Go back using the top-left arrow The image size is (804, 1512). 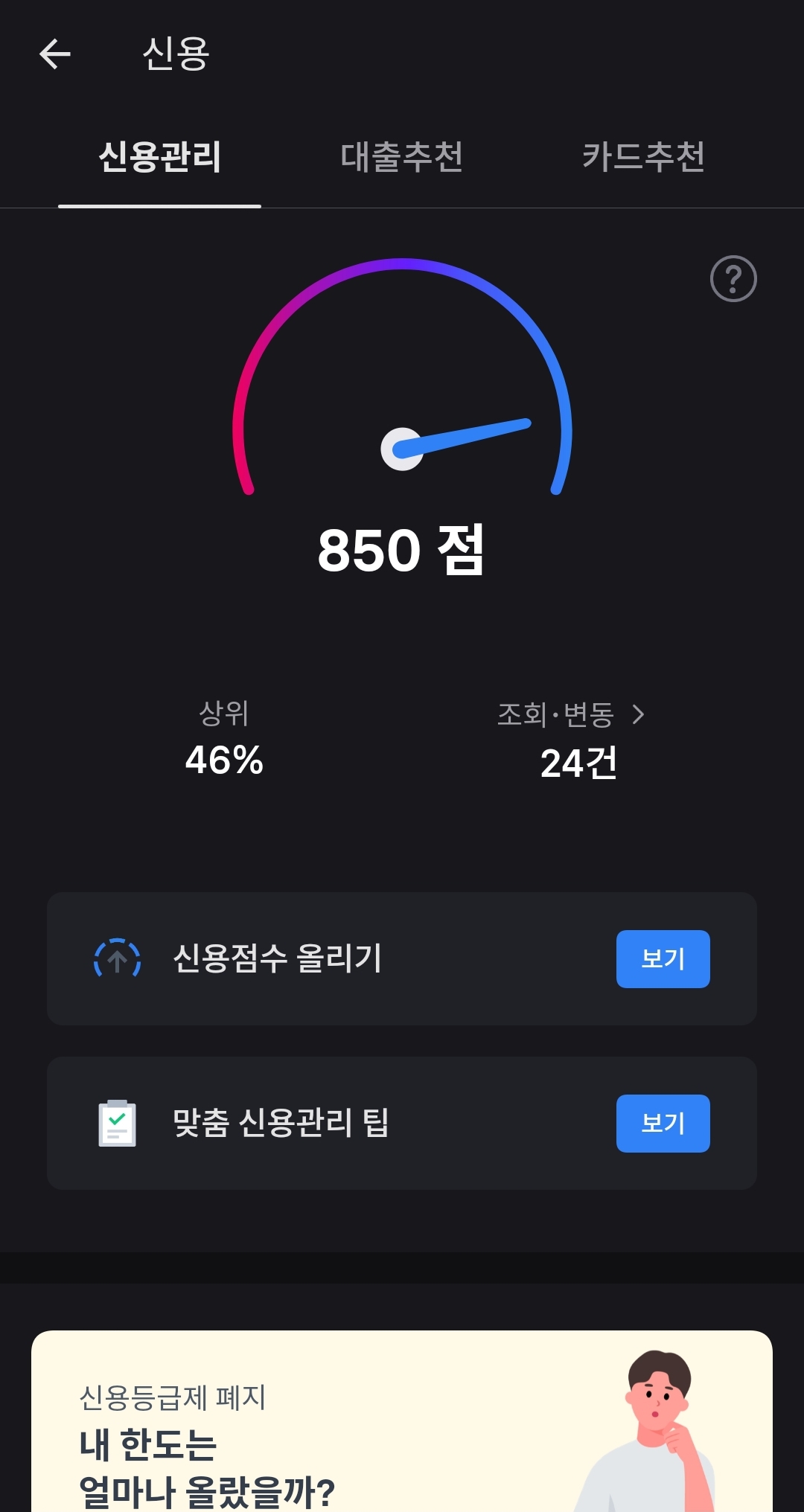55,54
